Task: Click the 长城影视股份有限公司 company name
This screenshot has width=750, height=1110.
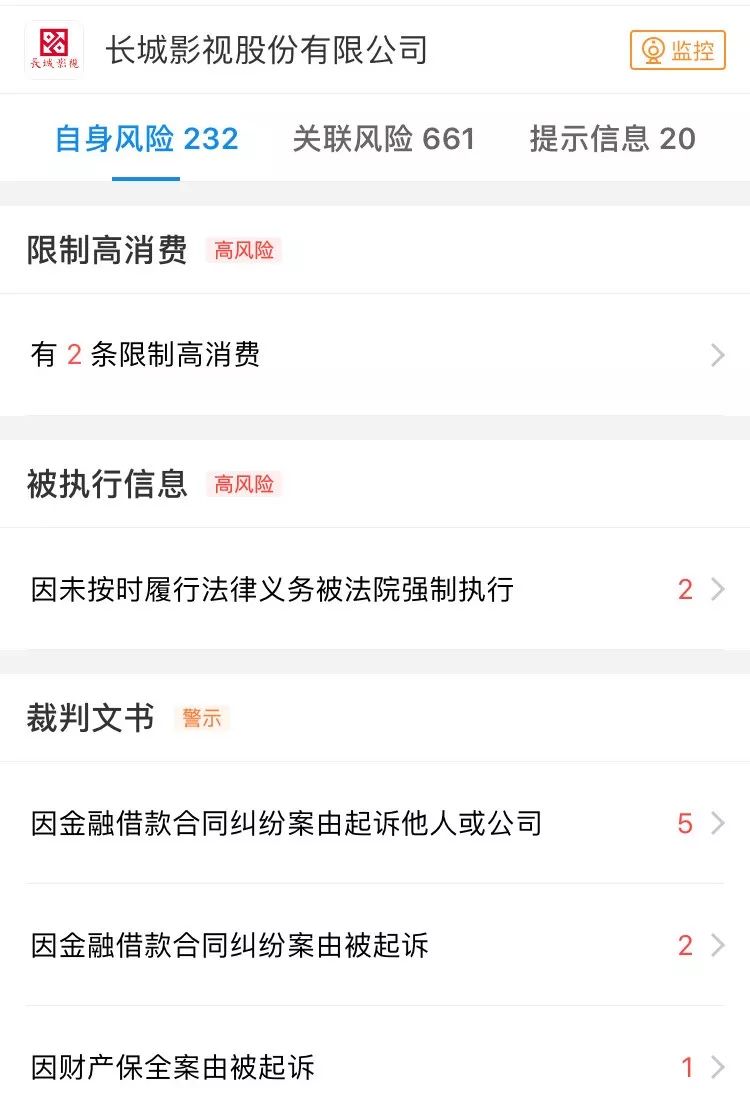Action: [x=268, y=49]
